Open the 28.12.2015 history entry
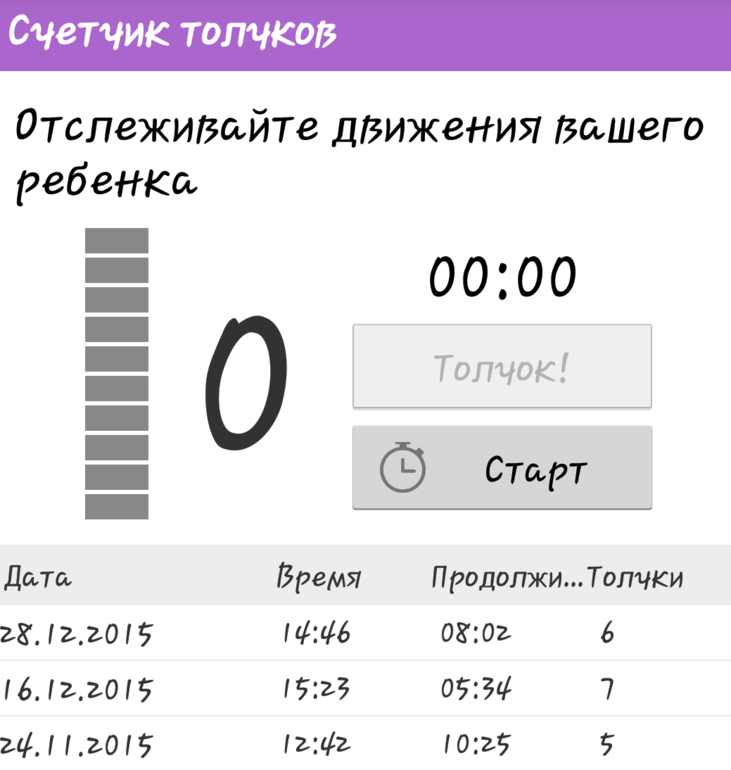This screenshot has height=770, width=731. click(x=365, y=633)
